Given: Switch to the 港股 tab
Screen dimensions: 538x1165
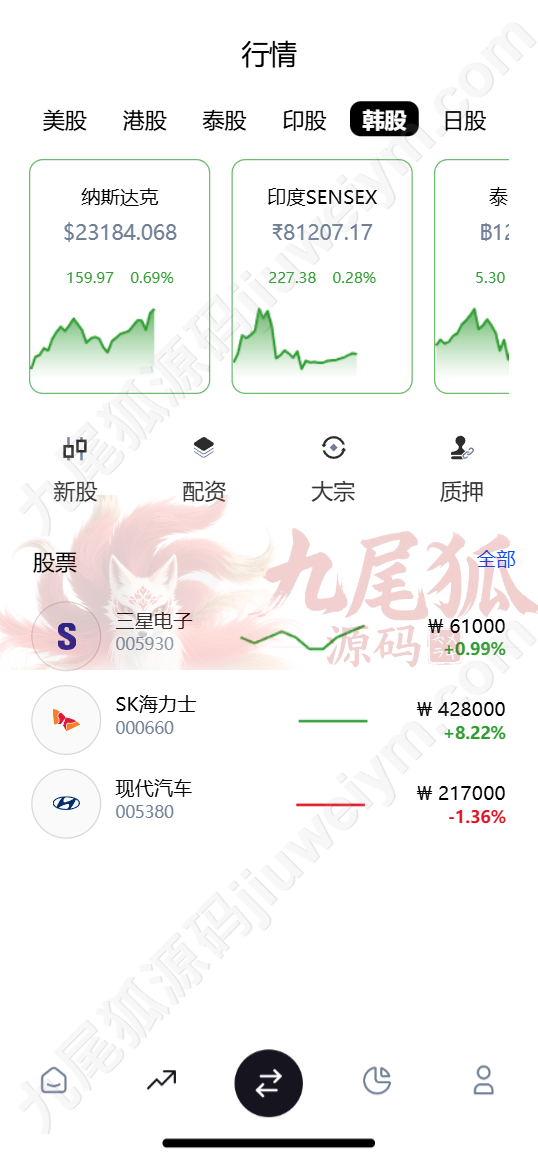Looking at the screenshot, I should pyautogui.click(x=145, y=120).
